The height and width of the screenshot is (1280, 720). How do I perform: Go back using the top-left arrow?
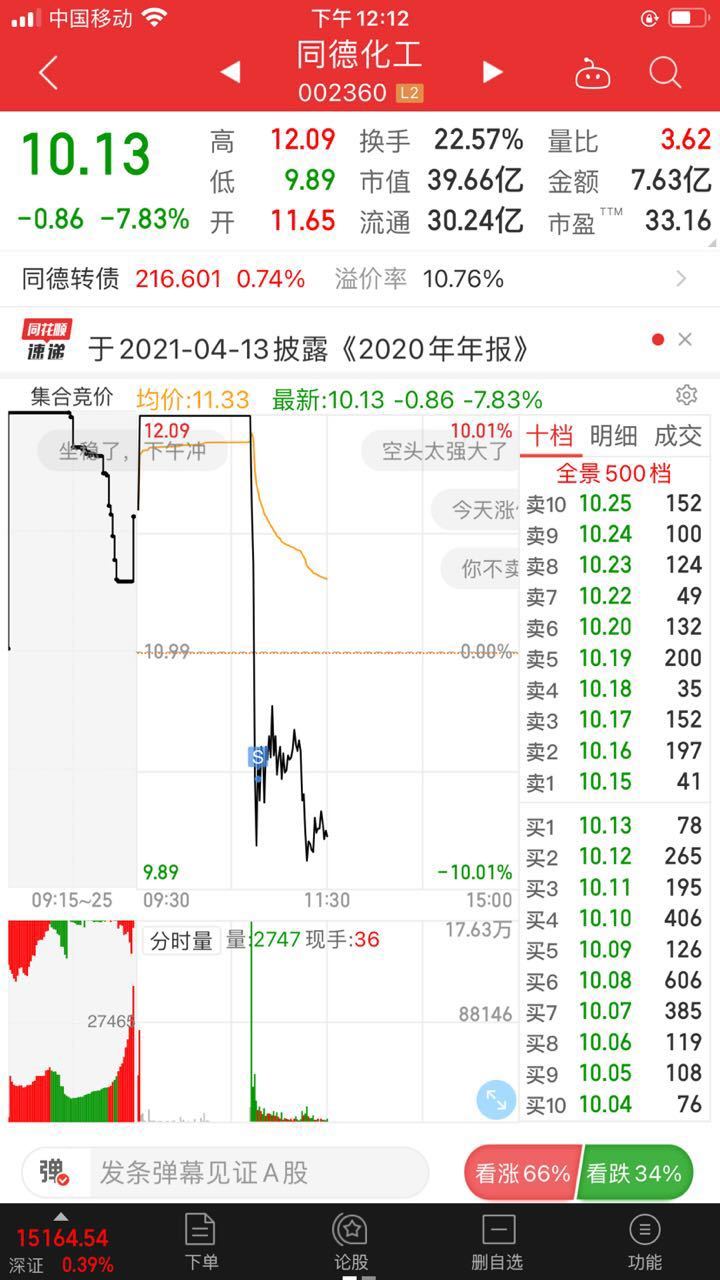(x=48, y=72)
